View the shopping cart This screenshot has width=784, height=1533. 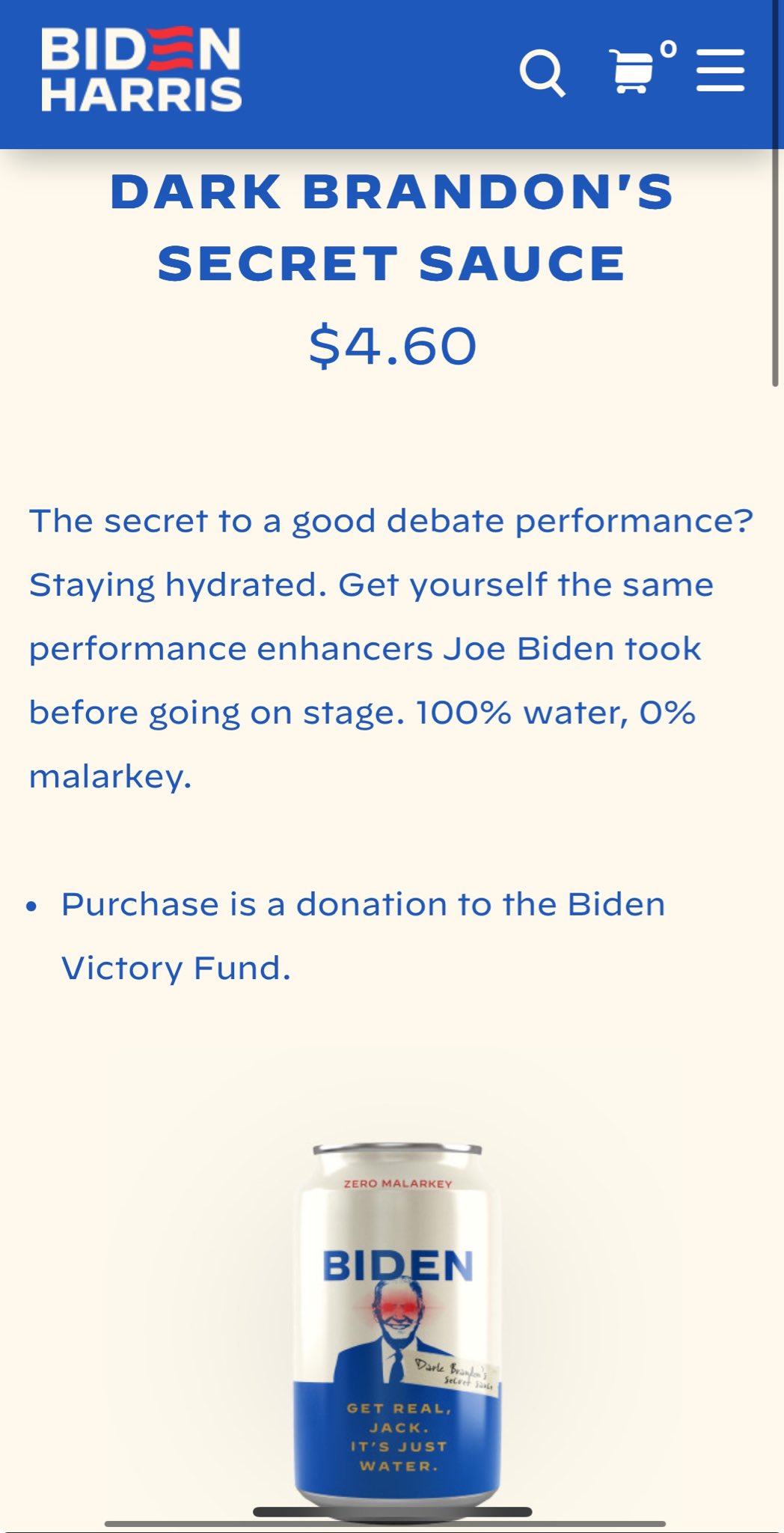[632, 71]
